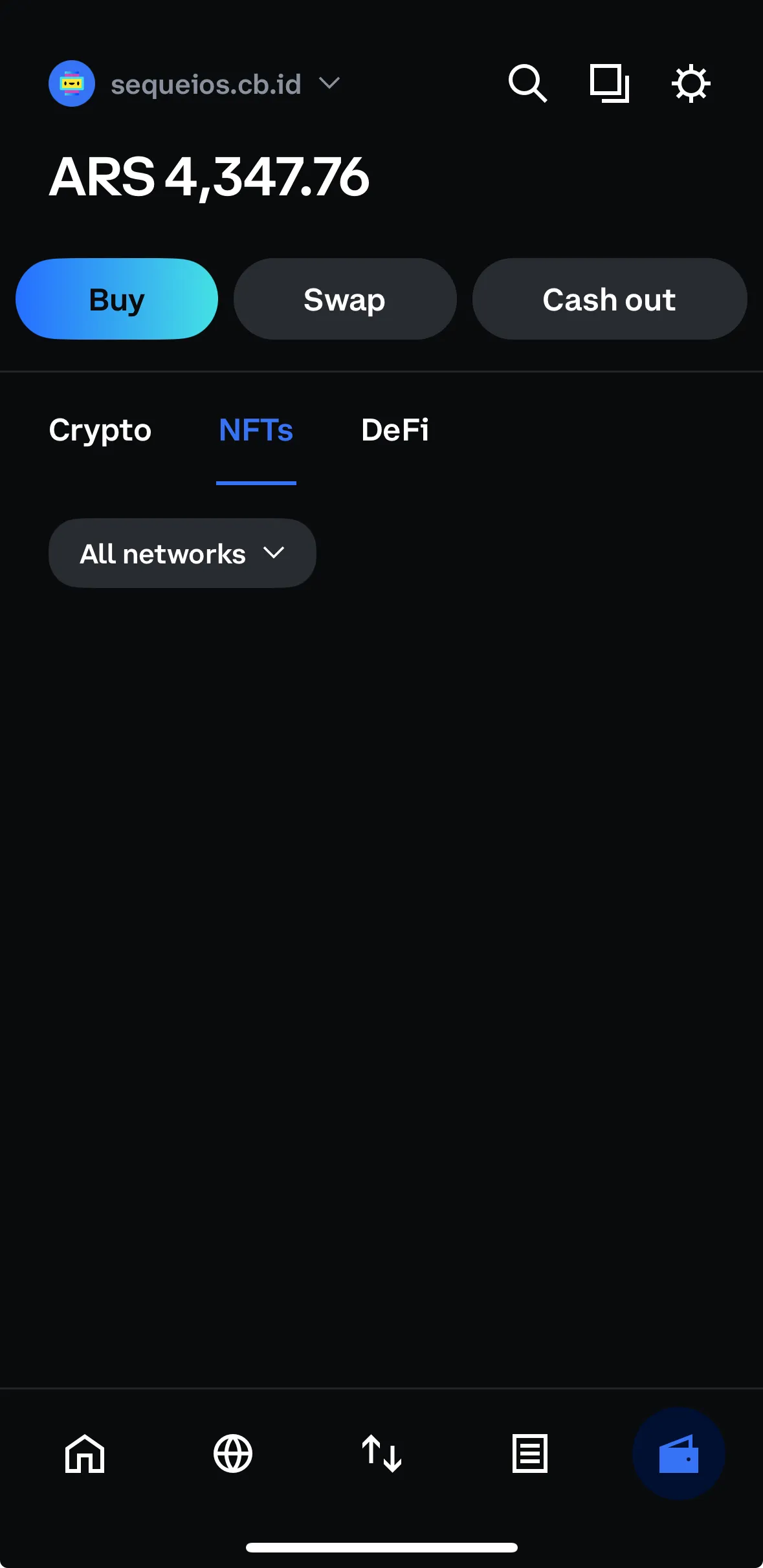Viewport: 763px width, 1568px height.
Task: Open app settings via the gear icon
Action: pos(691,83)
